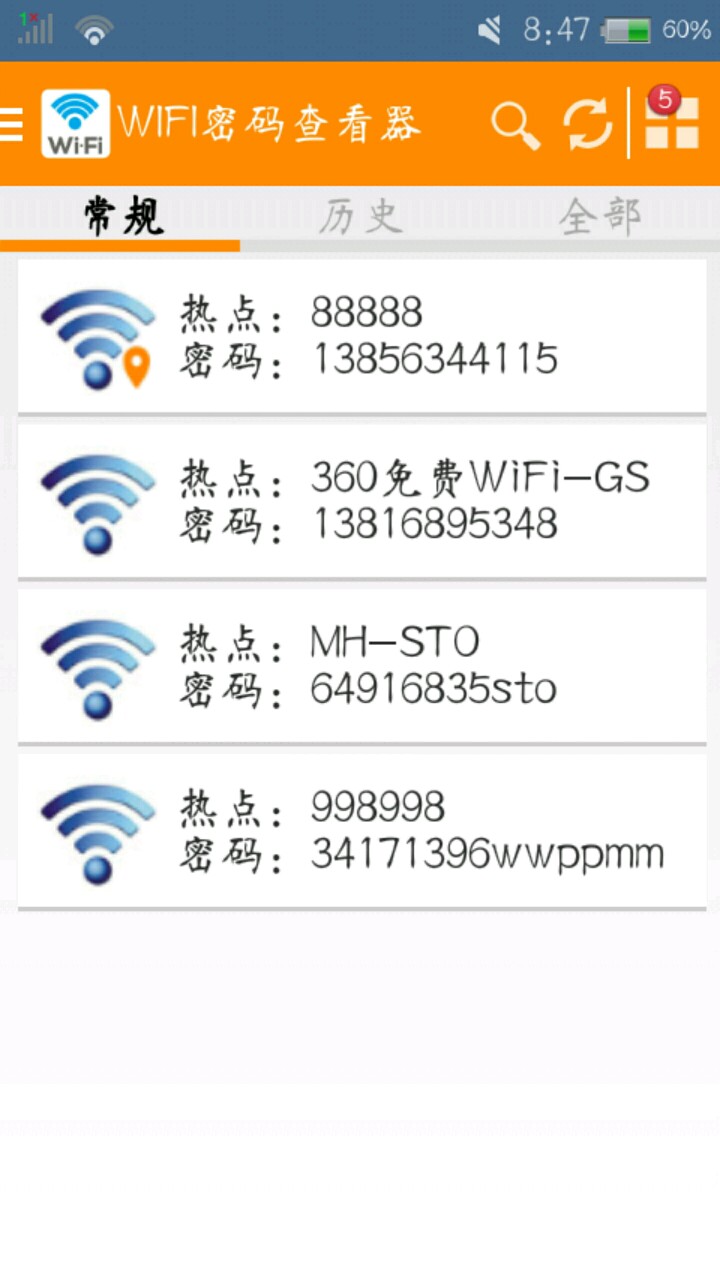Viewport: 720px width, 1280px height.
Task: Refresh the WiFi password list
Action: tap(588, 125)
